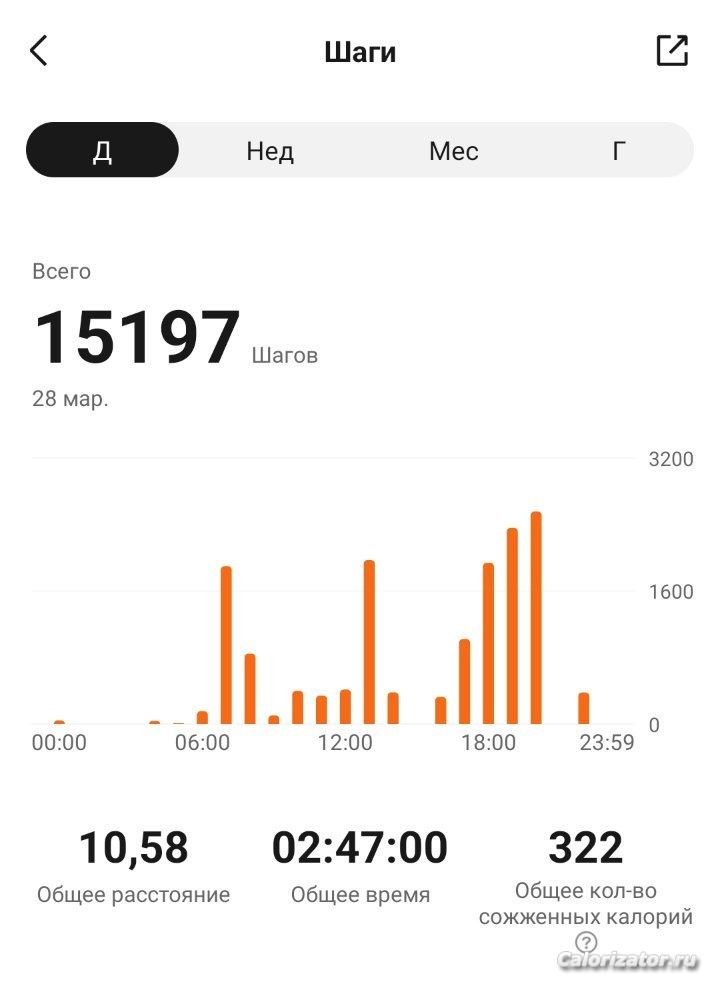
Task: Select the Д (day) tab
Action: [x=102, y=151]
